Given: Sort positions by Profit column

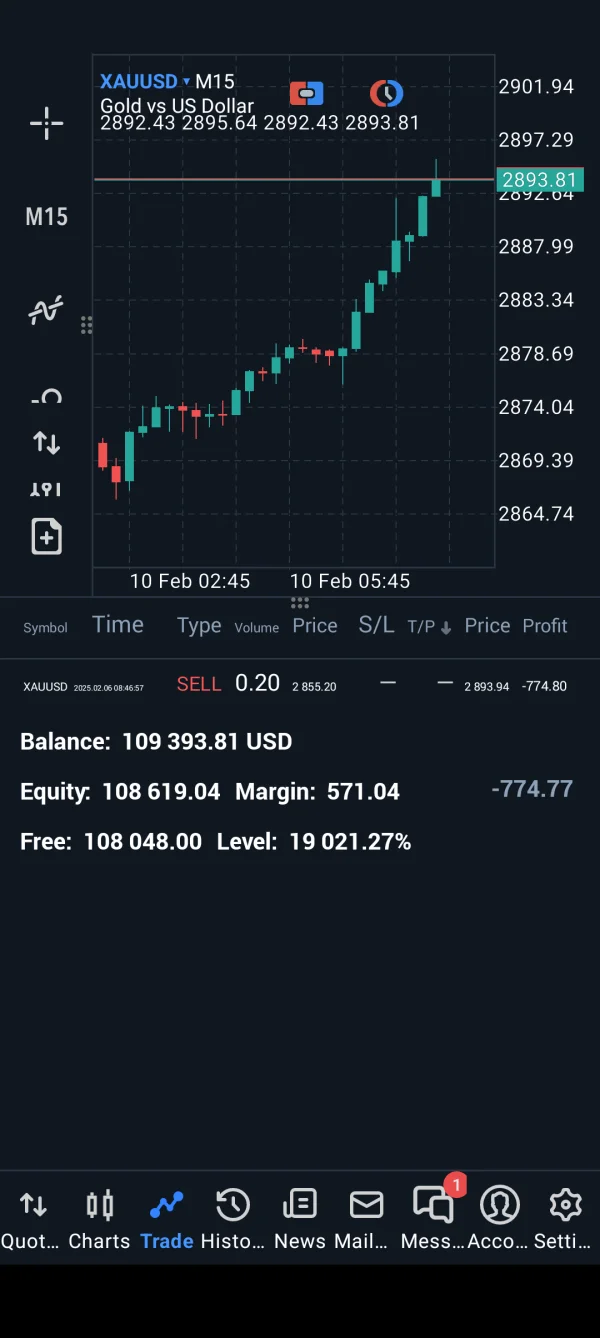Looking at the screenshot, I should point(545,626).
